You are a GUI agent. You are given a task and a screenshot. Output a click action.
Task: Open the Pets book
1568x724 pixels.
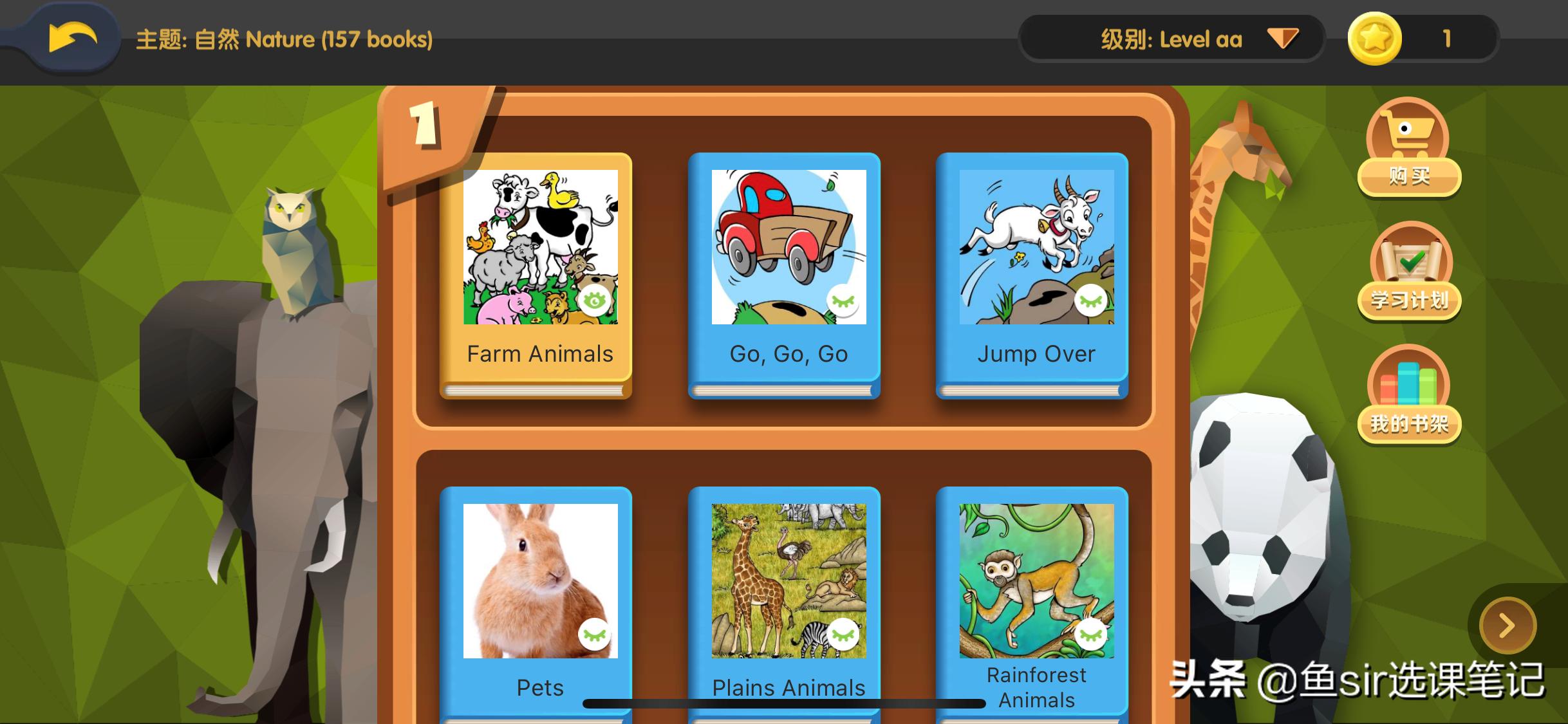point(539,599)
